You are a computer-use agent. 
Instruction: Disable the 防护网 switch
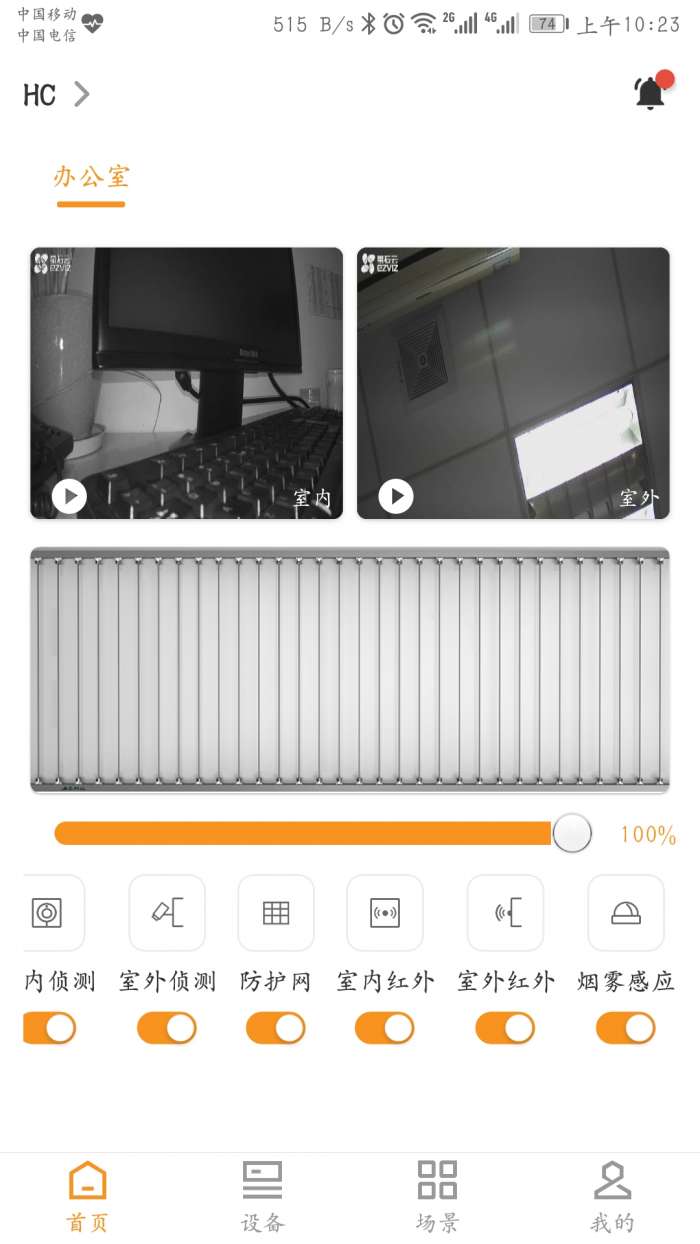pos(276,1028)
